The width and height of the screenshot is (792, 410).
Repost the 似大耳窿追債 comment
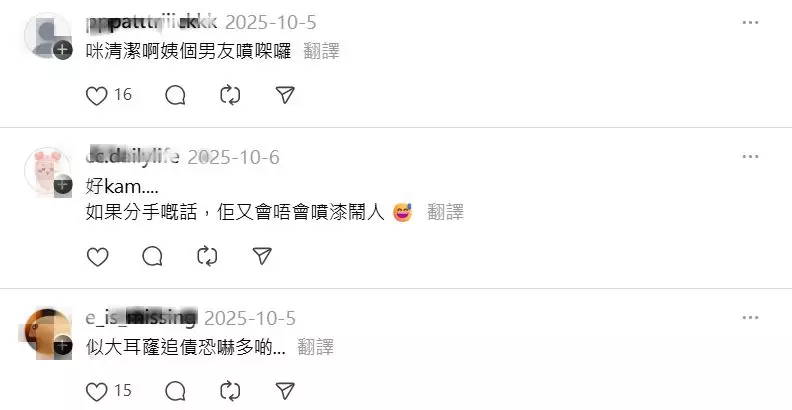coord(230,390)
